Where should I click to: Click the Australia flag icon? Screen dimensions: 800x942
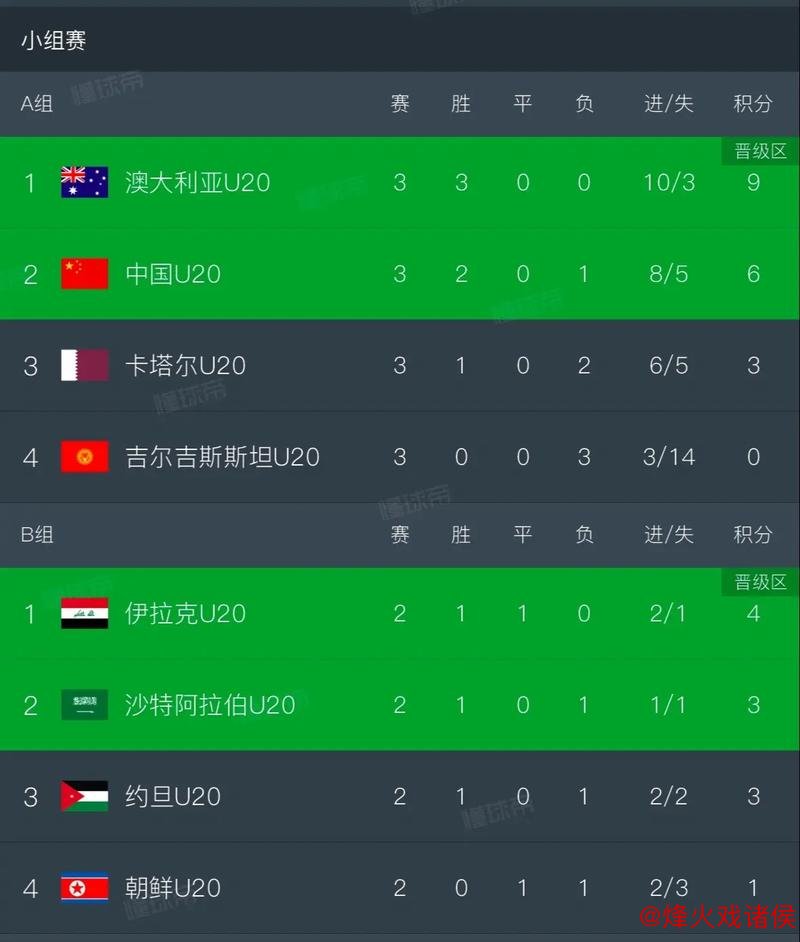click(x=84, y=183)
